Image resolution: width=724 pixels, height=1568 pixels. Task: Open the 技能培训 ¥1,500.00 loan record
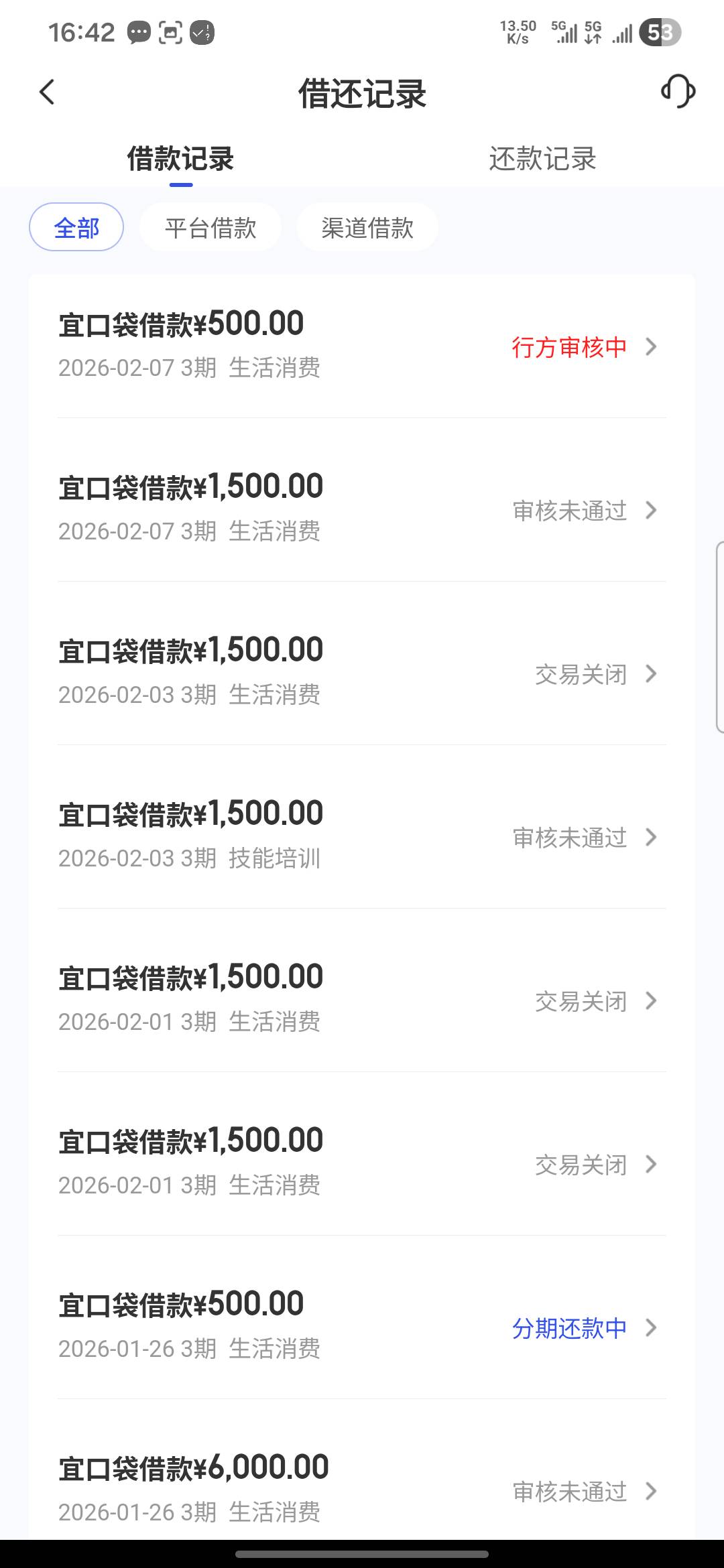(362, 836)
